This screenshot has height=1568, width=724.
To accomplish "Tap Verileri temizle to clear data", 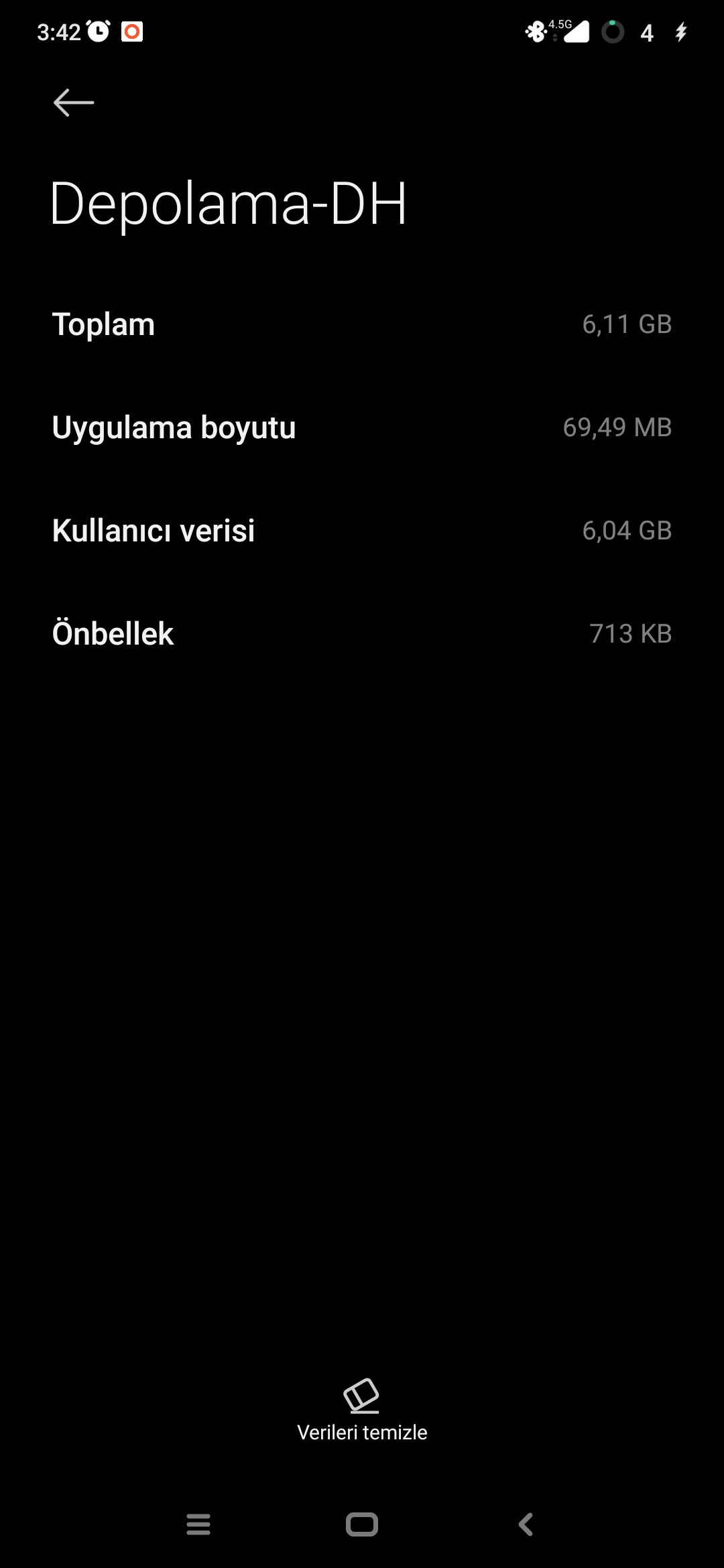I will coord(362,1410).
